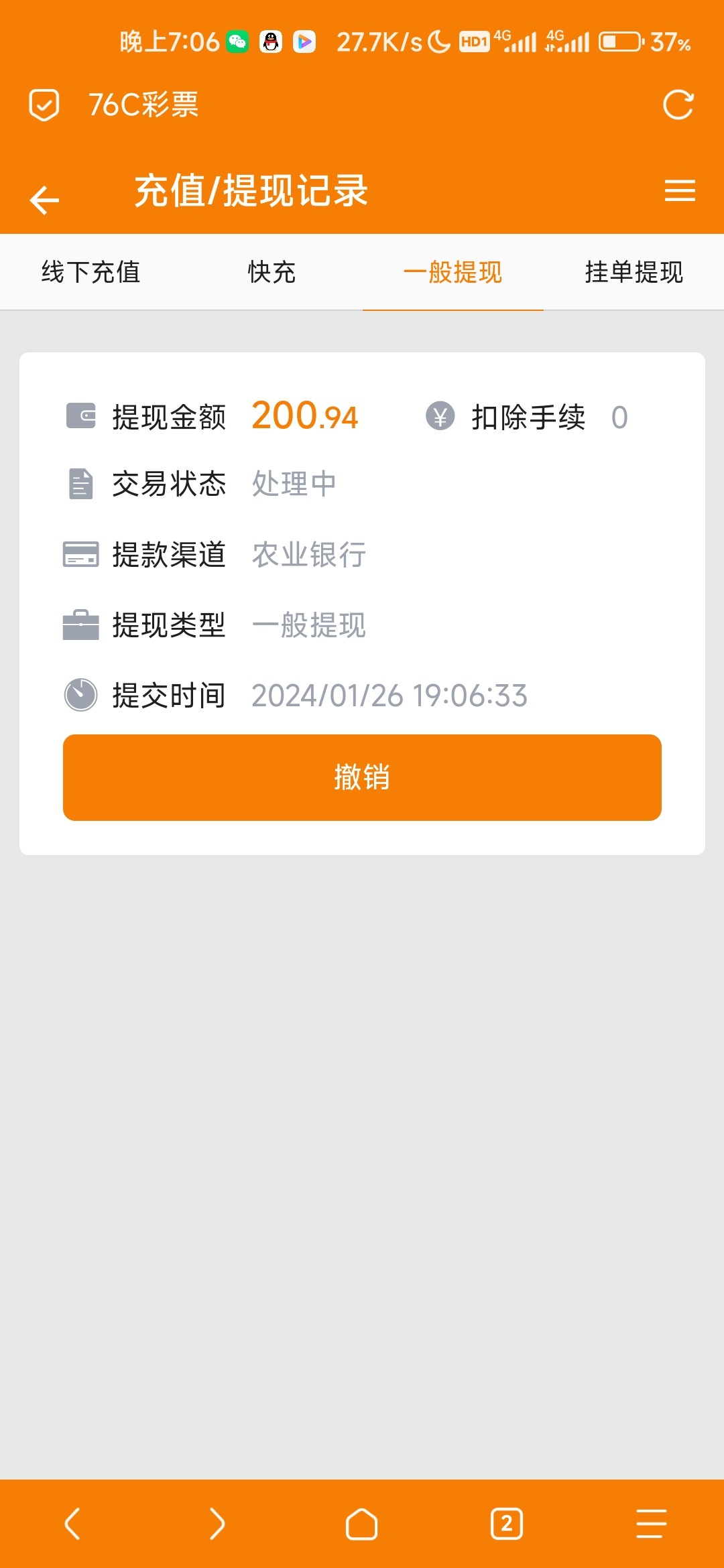Tap the shield security icon beside 76C彩票
Screen dimensions: 724x1568
[44, 105]
